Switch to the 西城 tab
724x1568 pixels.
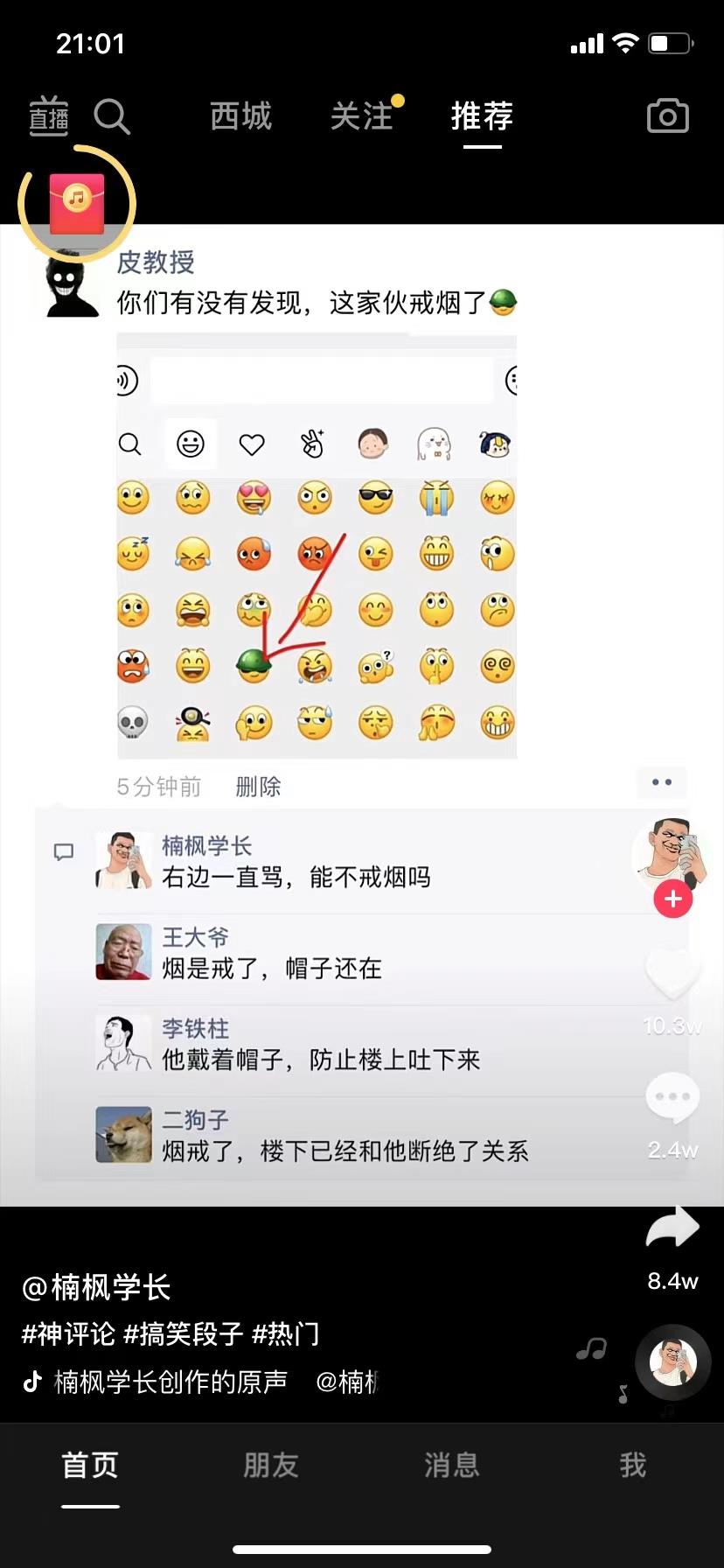click(241, 116)
